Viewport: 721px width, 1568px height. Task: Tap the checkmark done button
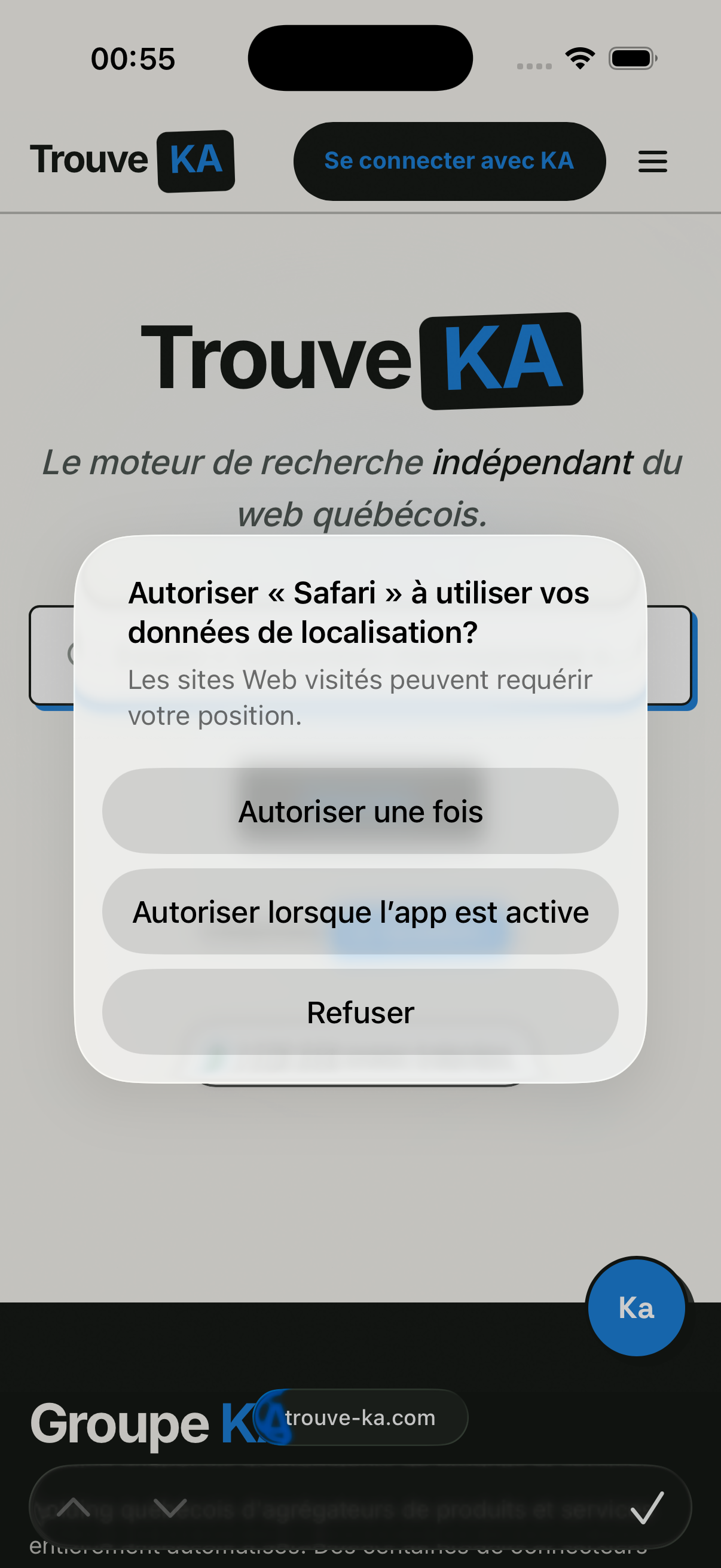pyautogui.click(x=647, y=1508)
